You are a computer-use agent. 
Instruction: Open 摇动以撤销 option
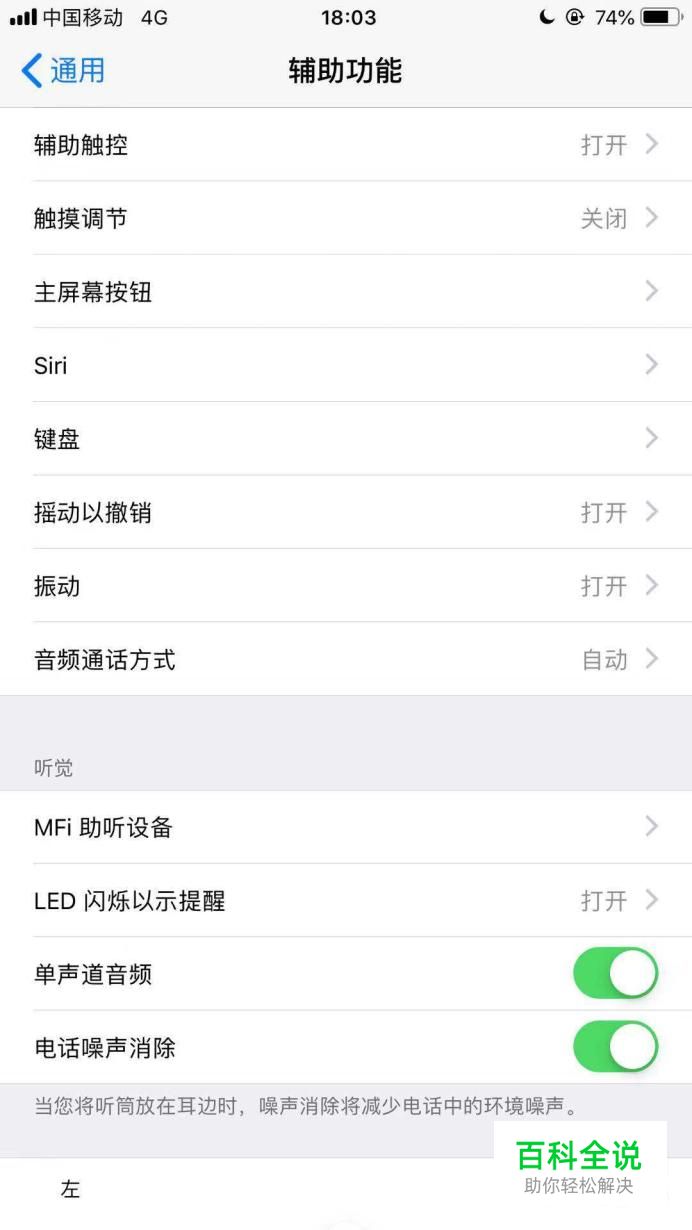click(x=346, y=512)
